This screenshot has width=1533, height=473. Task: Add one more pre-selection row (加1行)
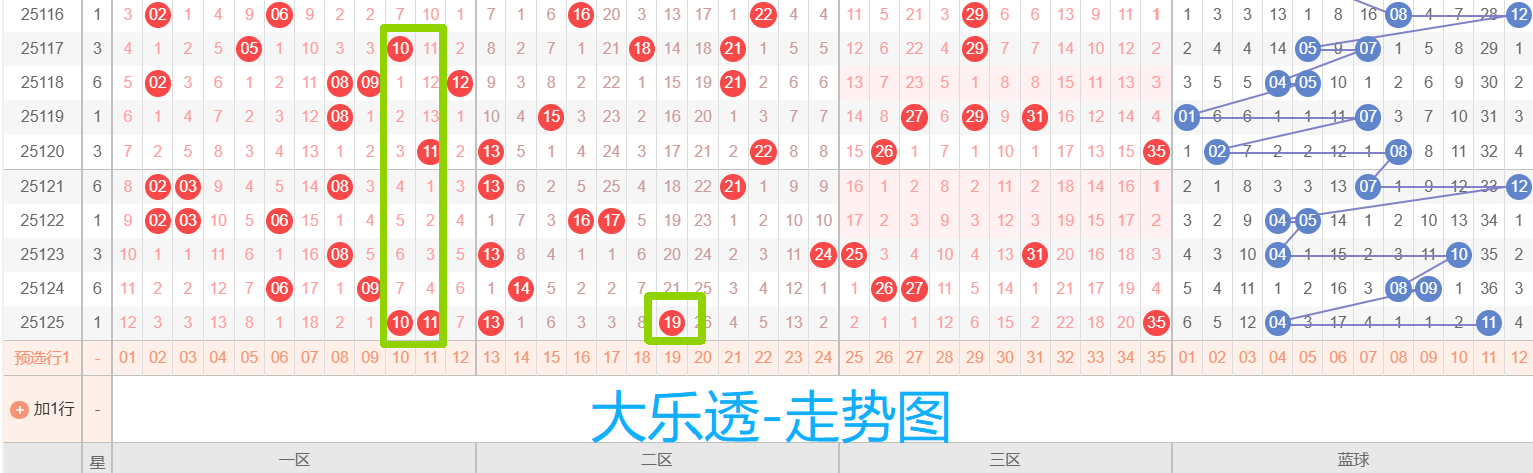(x=43, y=409)
